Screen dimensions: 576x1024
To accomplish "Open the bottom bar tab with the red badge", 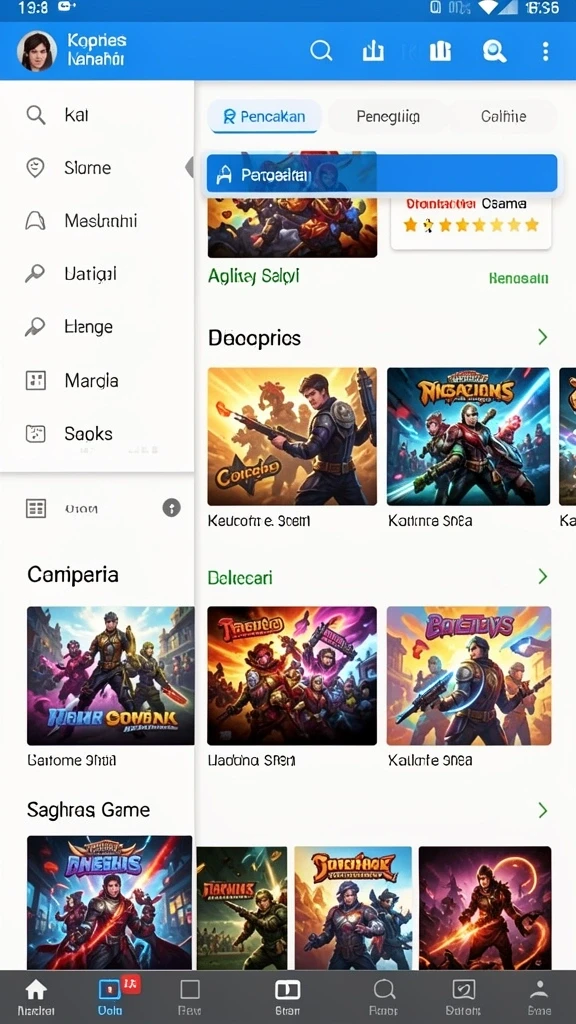I will [110, 997].
